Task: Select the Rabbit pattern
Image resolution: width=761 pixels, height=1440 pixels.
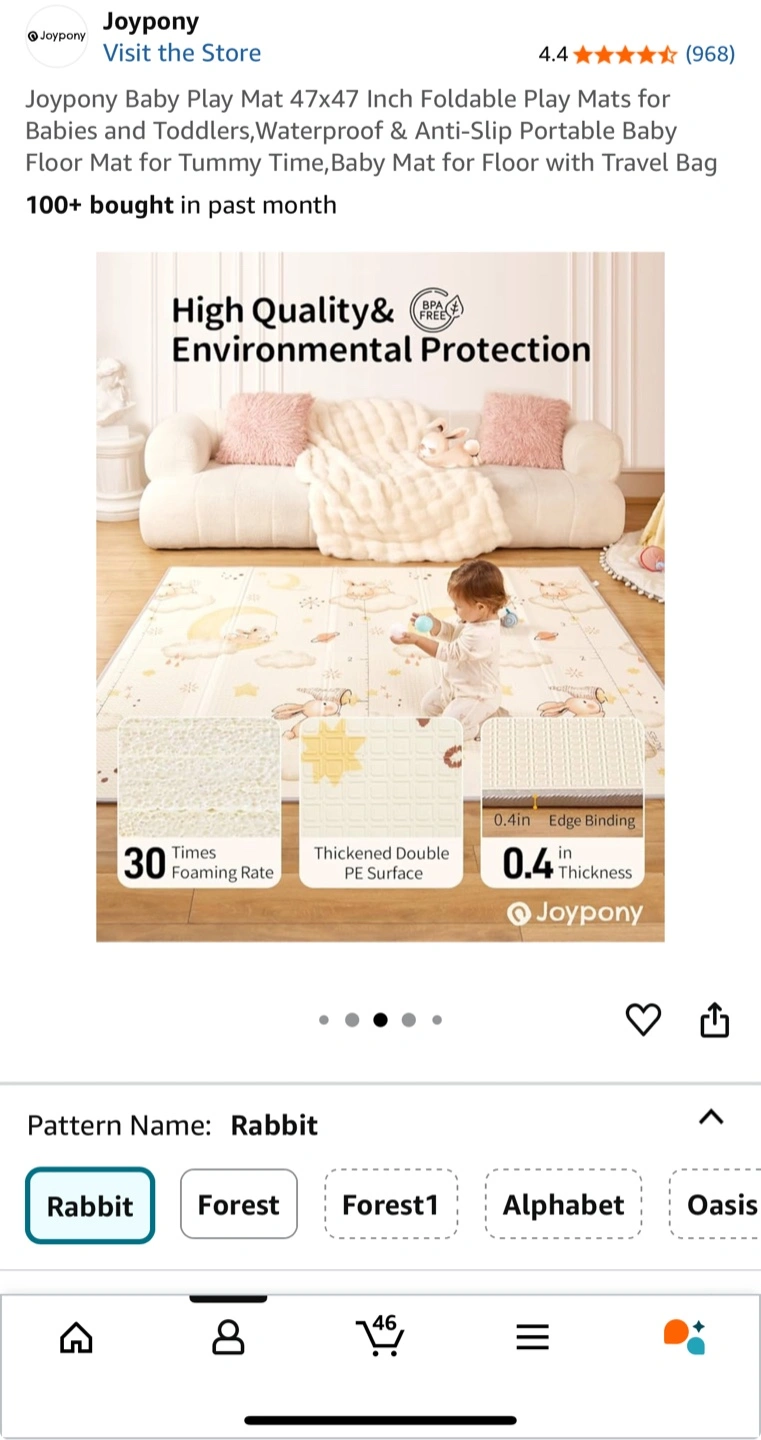Action: point(90,1205)
